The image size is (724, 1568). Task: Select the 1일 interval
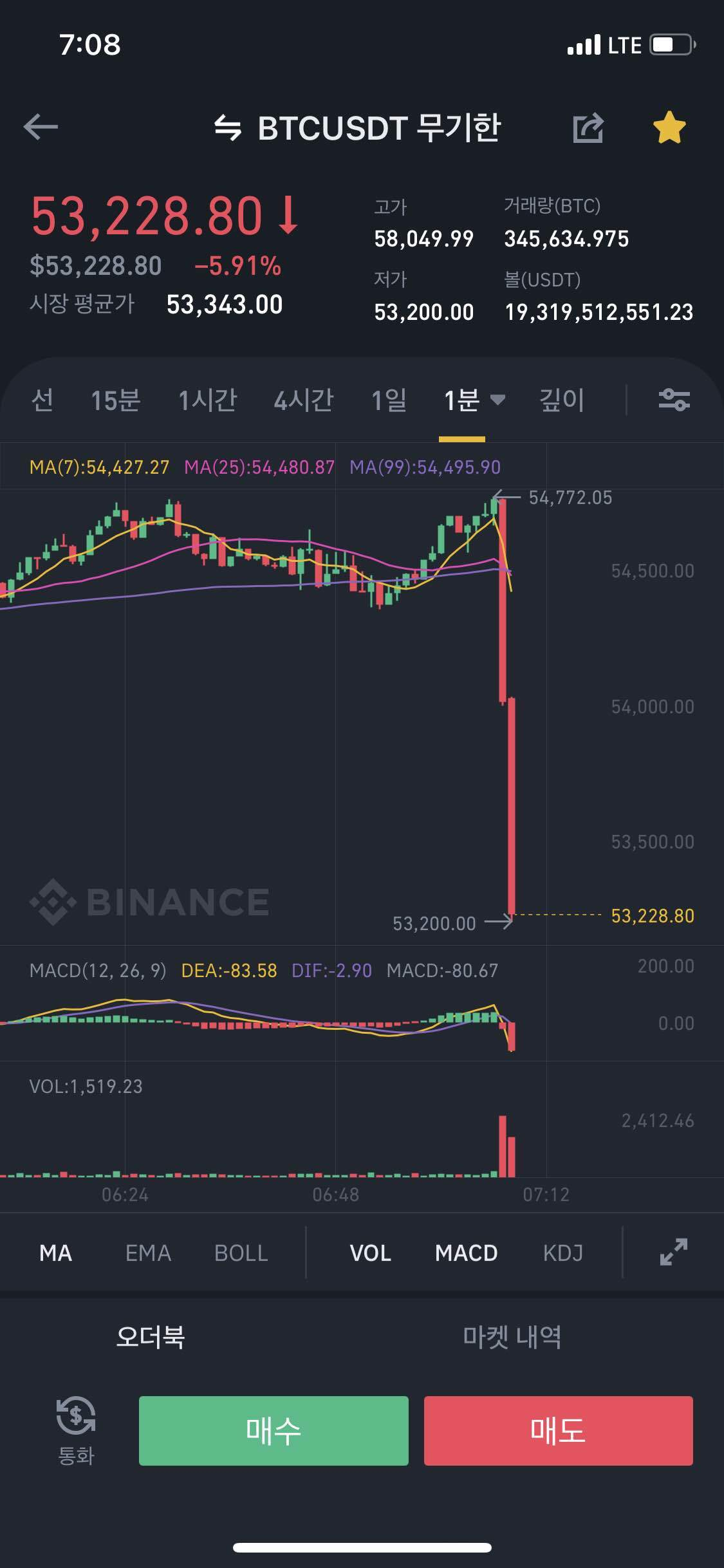tap(389, 400)
